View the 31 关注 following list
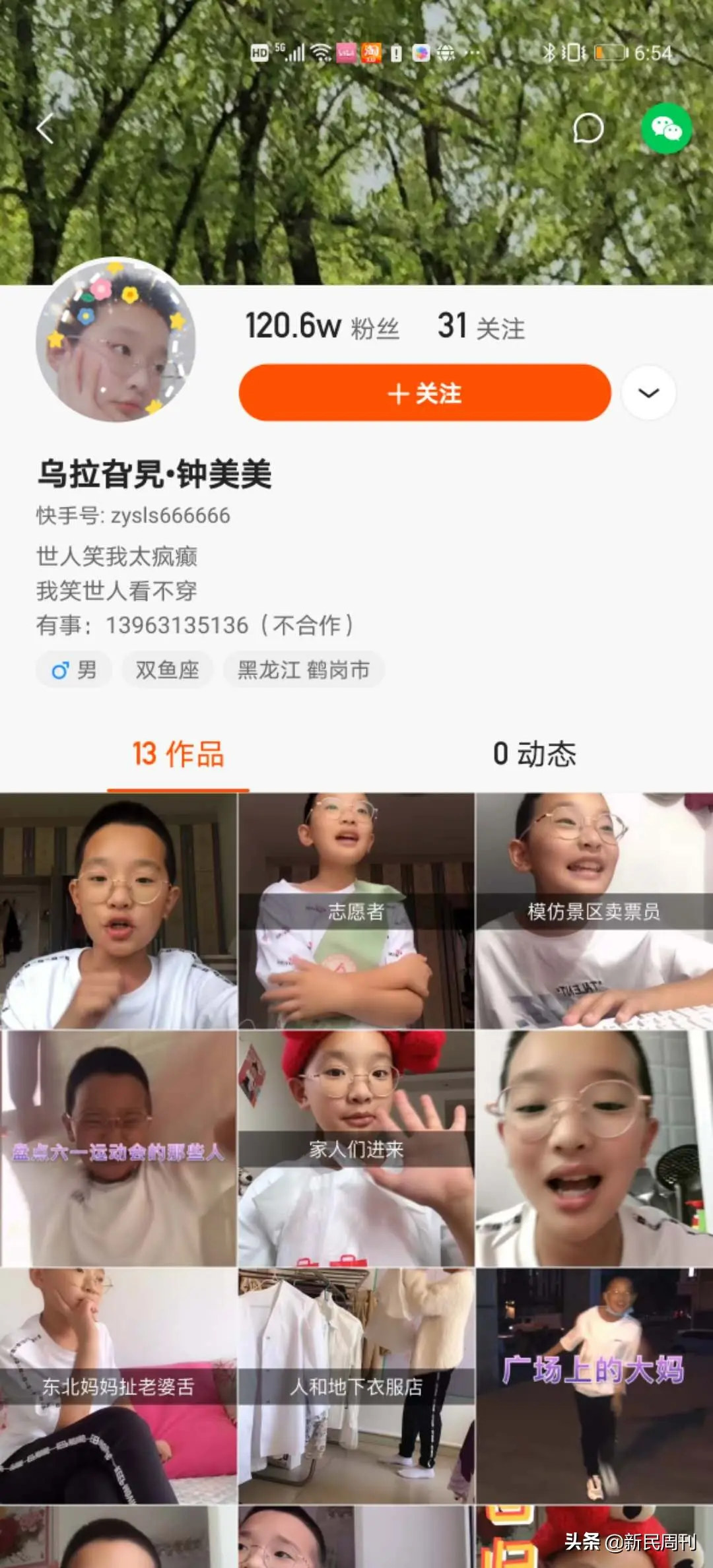713x1568 pixels. [x=481, y=327]
